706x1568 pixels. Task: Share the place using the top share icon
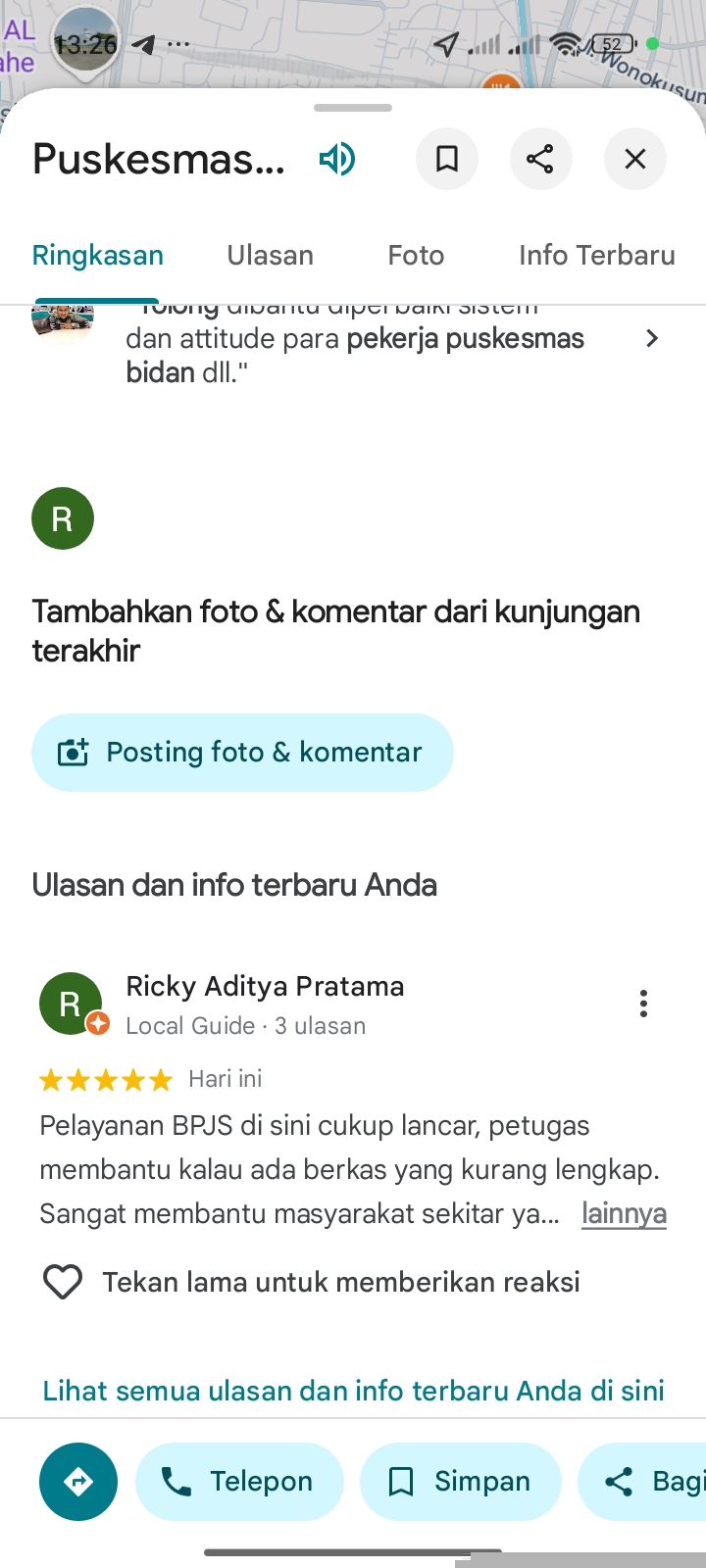coord(540,159)
